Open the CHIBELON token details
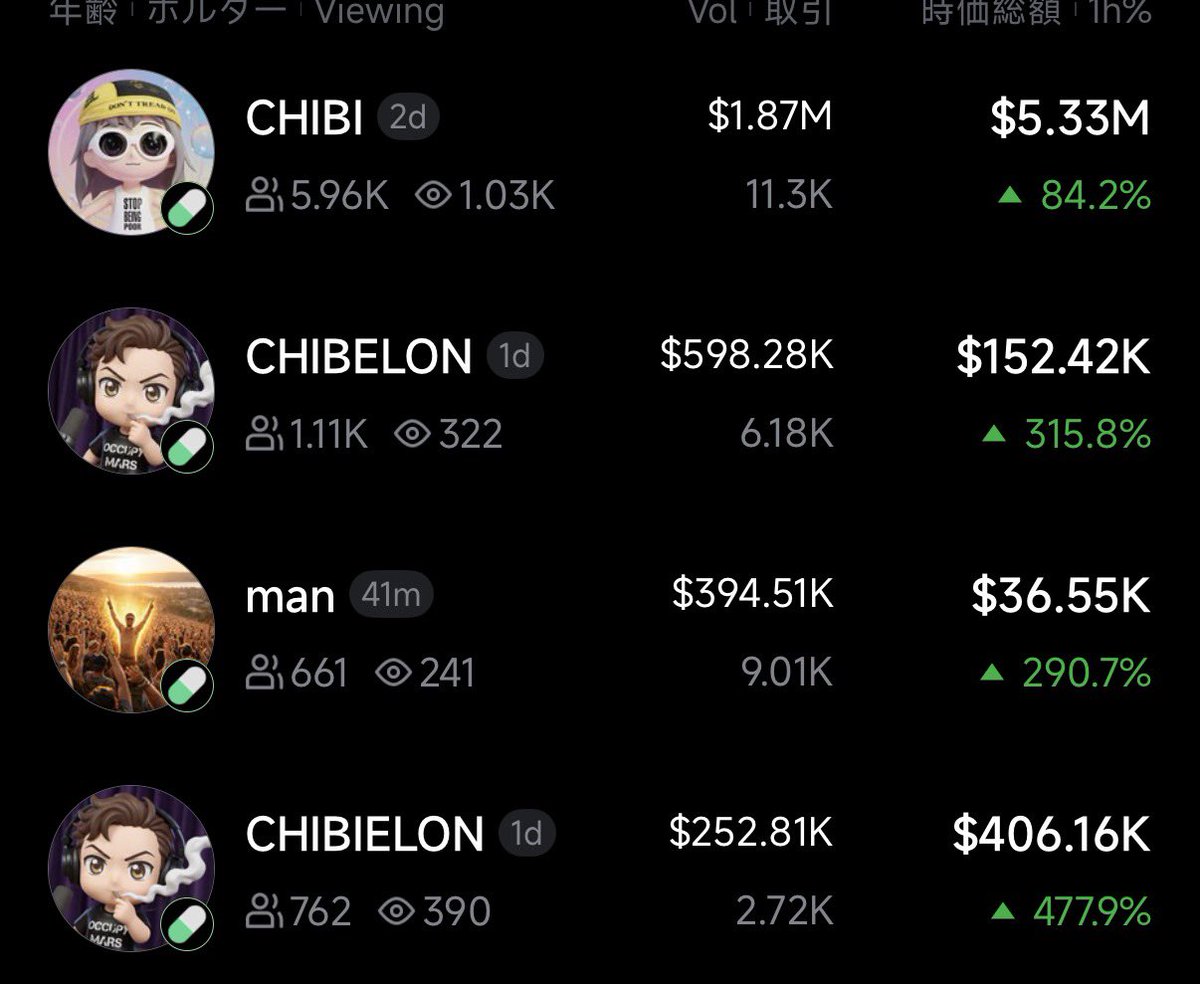 [x=358, y=357]
